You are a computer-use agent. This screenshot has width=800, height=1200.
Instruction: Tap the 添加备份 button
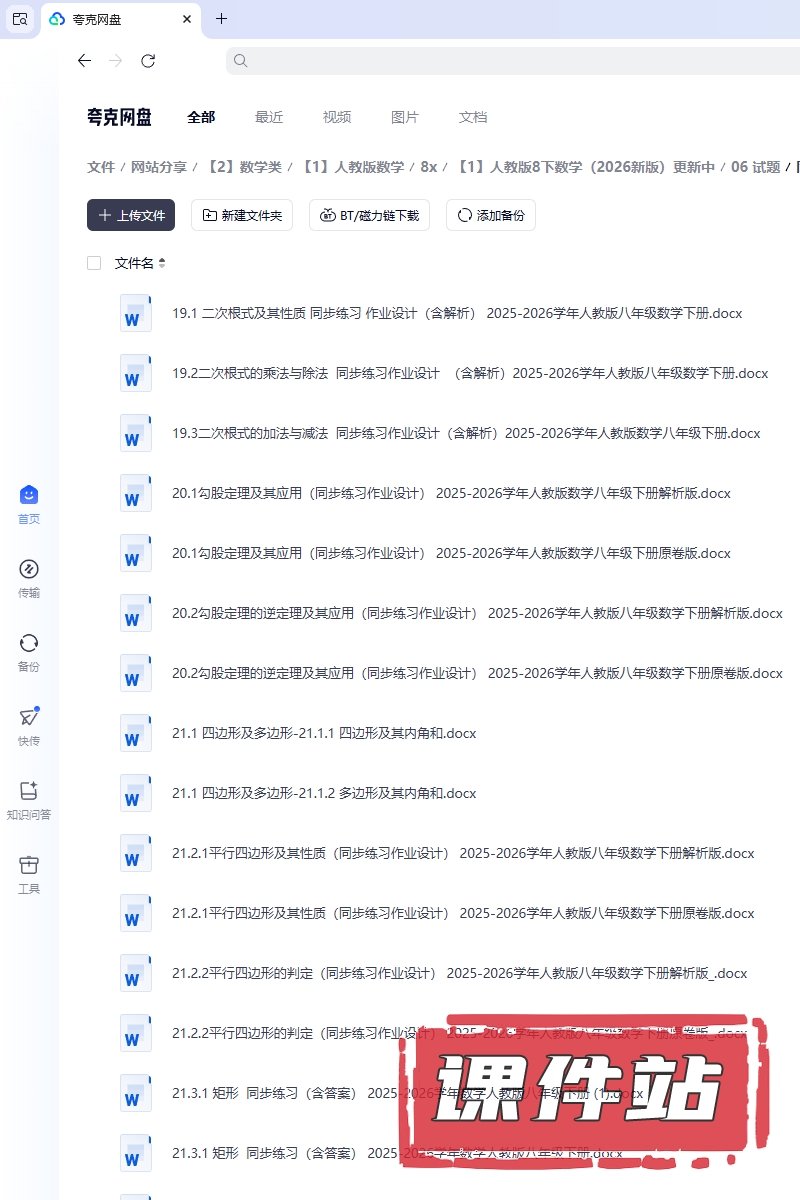490,215
